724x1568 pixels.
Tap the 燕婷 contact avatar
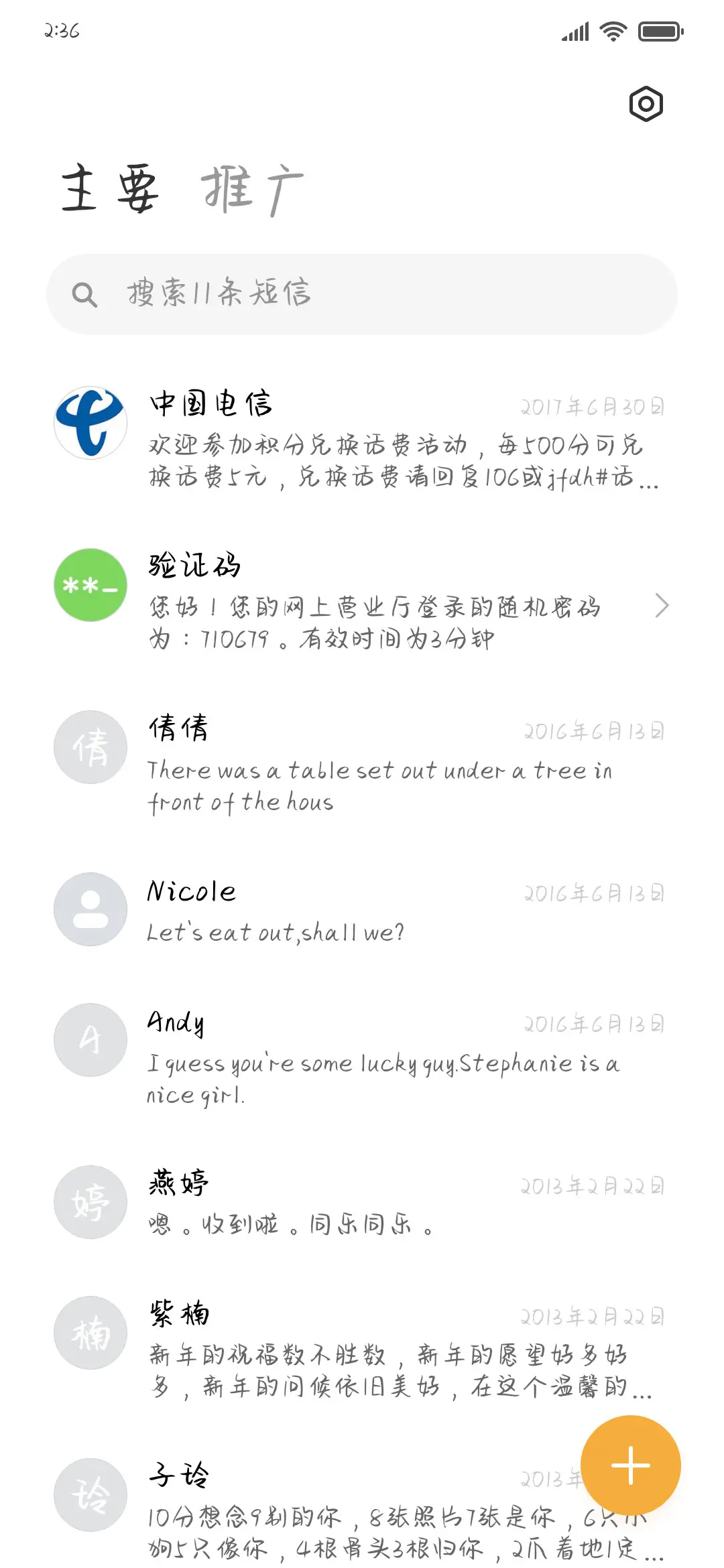[x=89, y=1202]
